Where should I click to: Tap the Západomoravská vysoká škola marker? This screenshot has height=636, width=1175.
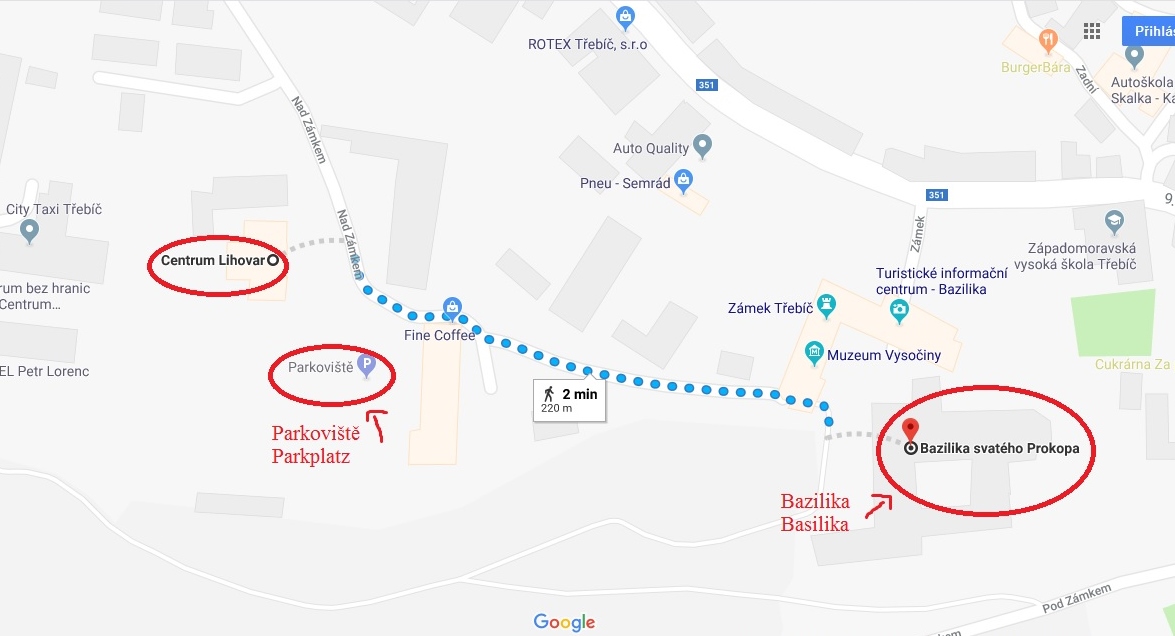pyautogui.click(x=1112, y=220)
